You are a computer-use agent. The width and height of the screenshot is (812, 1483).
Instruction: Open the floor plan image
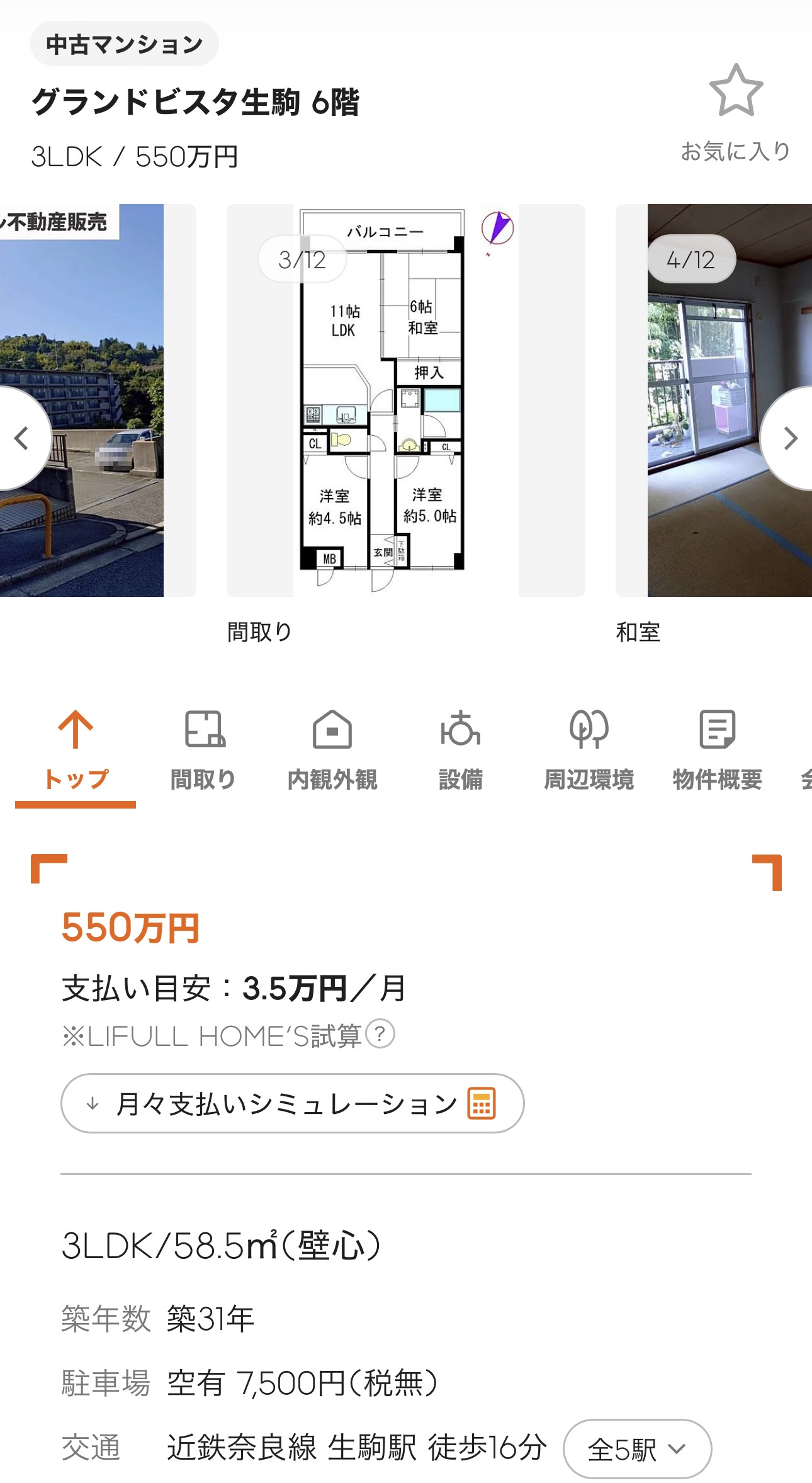pyautogui.click(x=405, y=401)
